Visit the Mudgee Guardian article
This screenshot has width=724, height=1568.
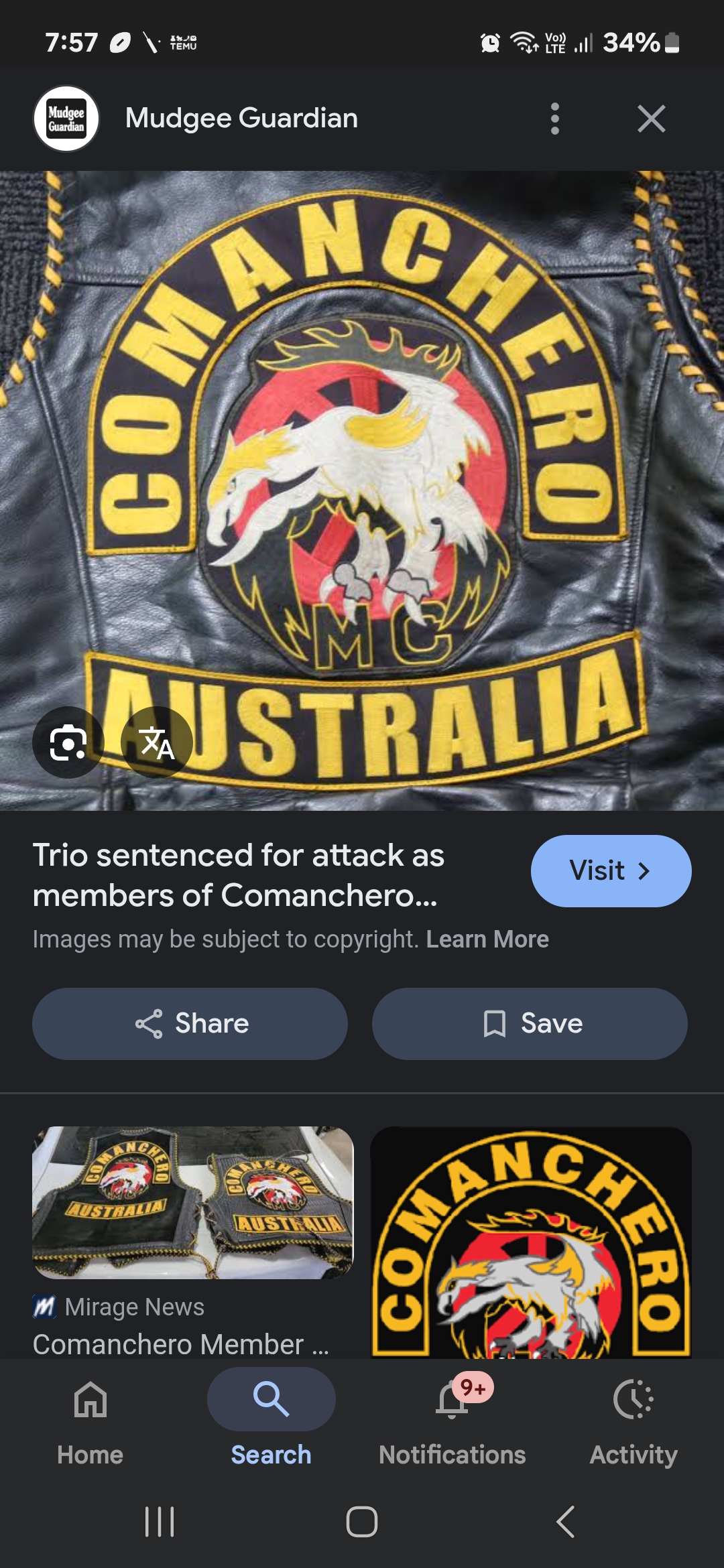coord(611,871)
